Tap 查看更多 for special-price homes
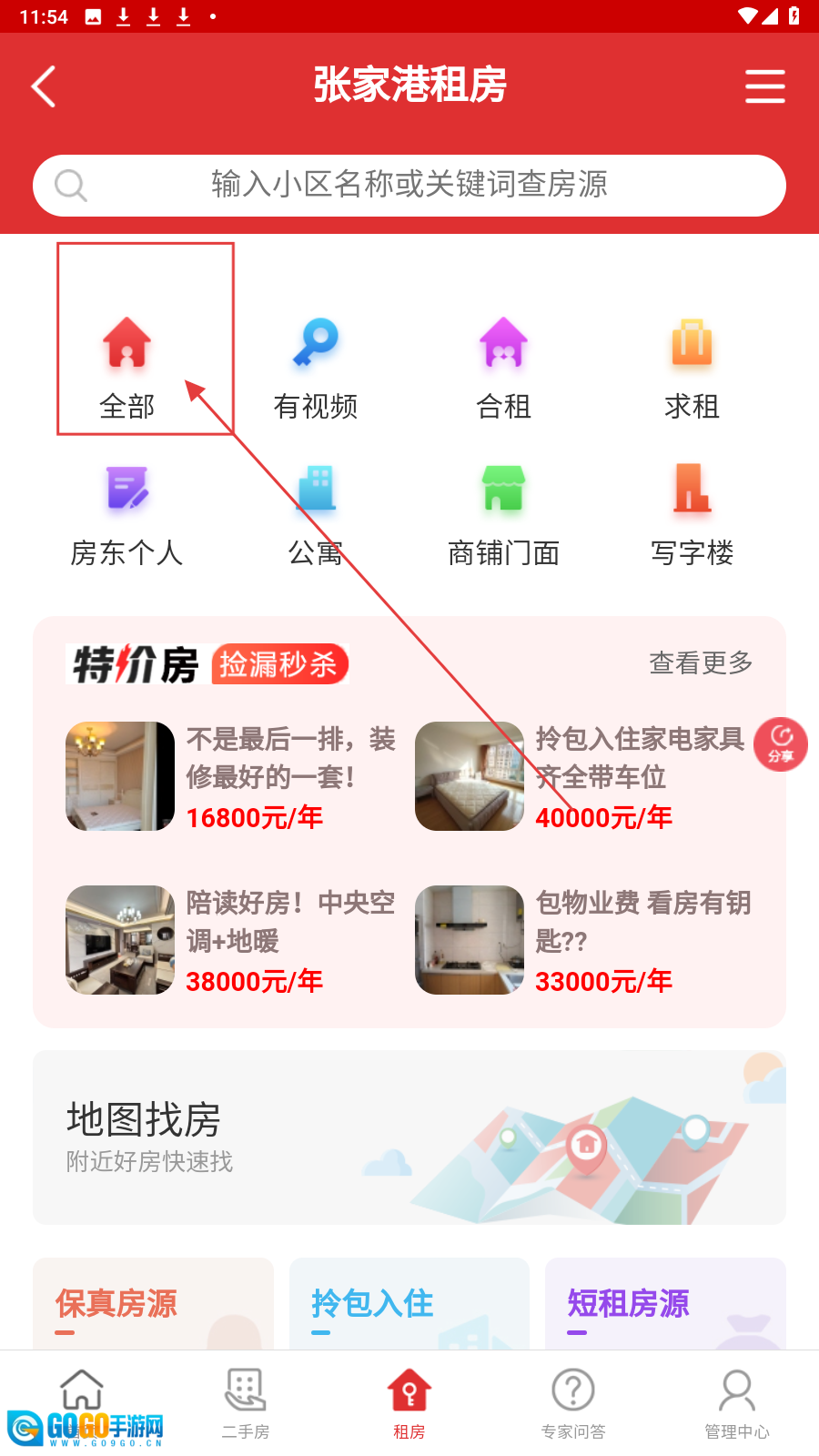Screen dimensions: 819x1456 (701, 663)
